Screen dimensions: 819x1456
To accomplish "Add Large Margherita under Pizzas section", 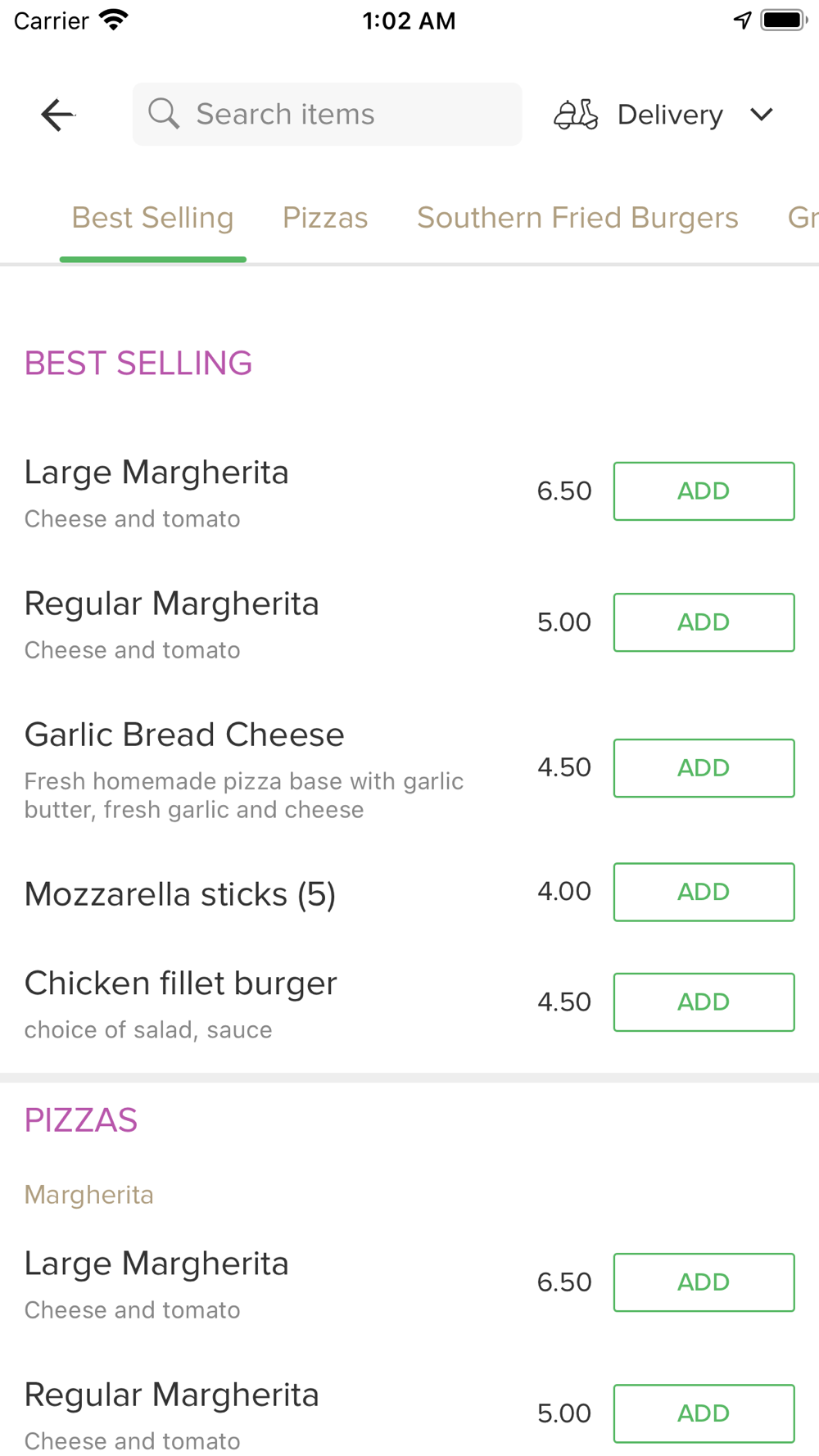I will pyautogui.click(x=704, y=1282).
